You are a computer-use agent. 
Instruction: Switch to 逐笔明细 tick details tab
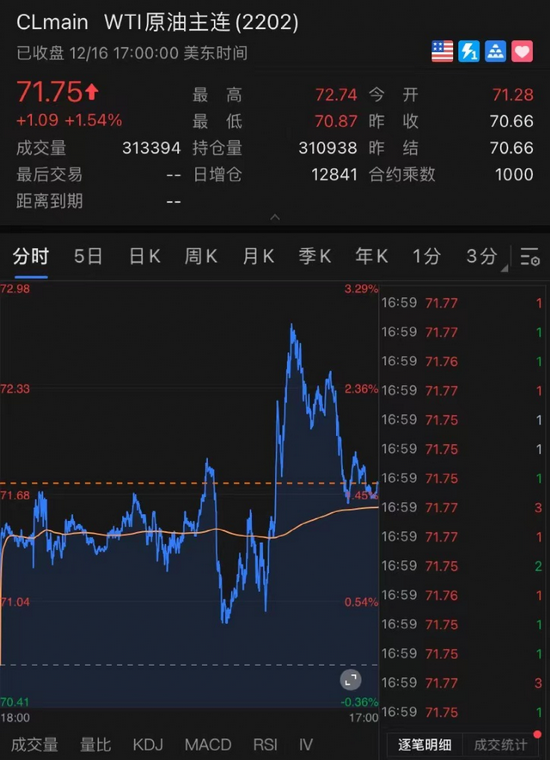[425, 745]
